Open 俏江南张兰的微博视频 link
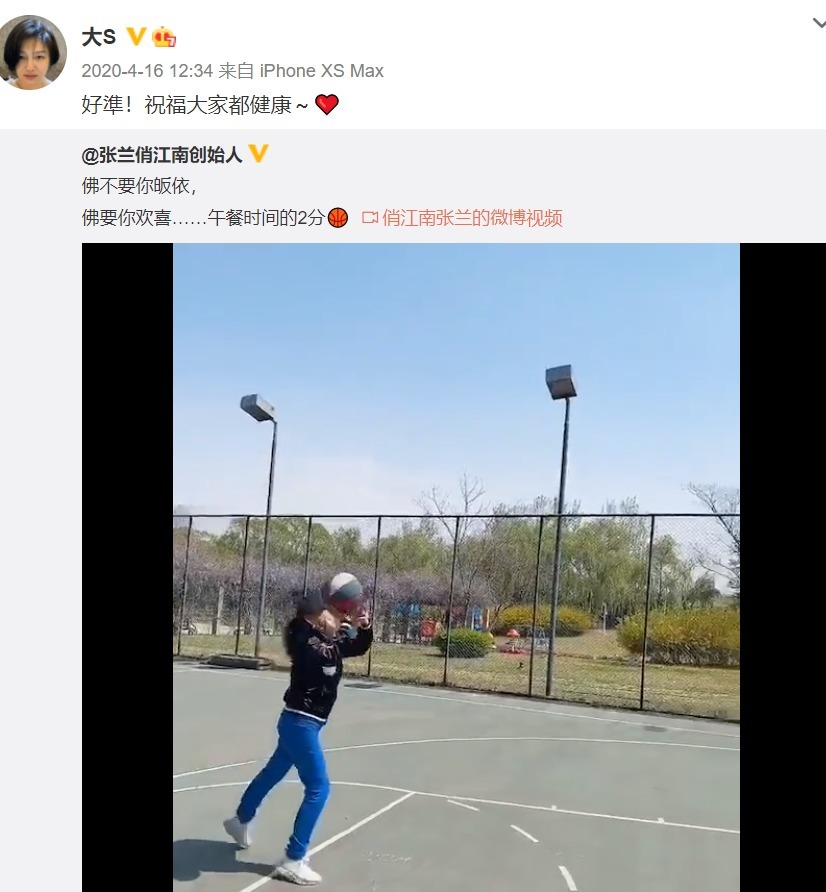 471,217
